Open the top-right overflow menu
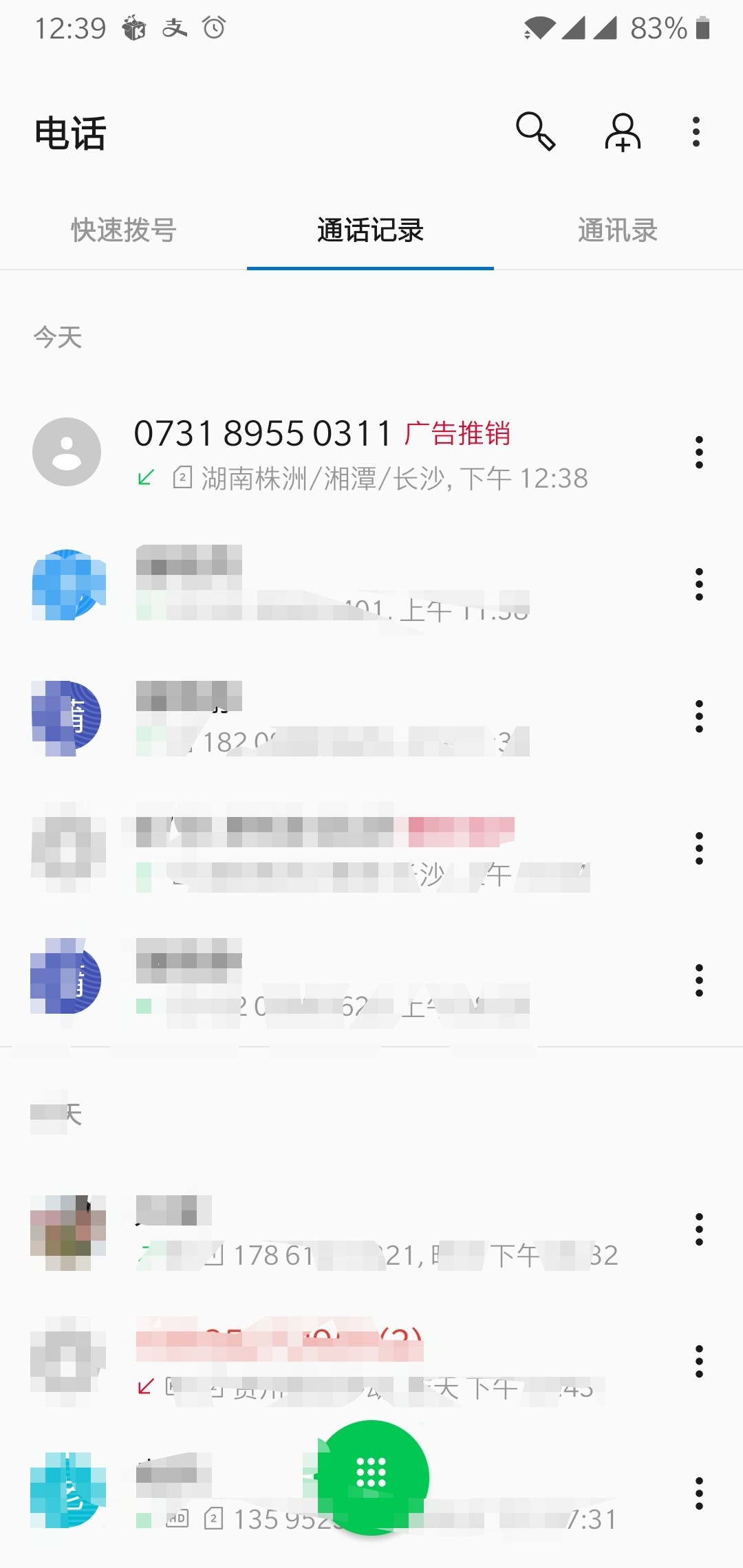The width and height of the screenshot is (743, 1568). 696,131
